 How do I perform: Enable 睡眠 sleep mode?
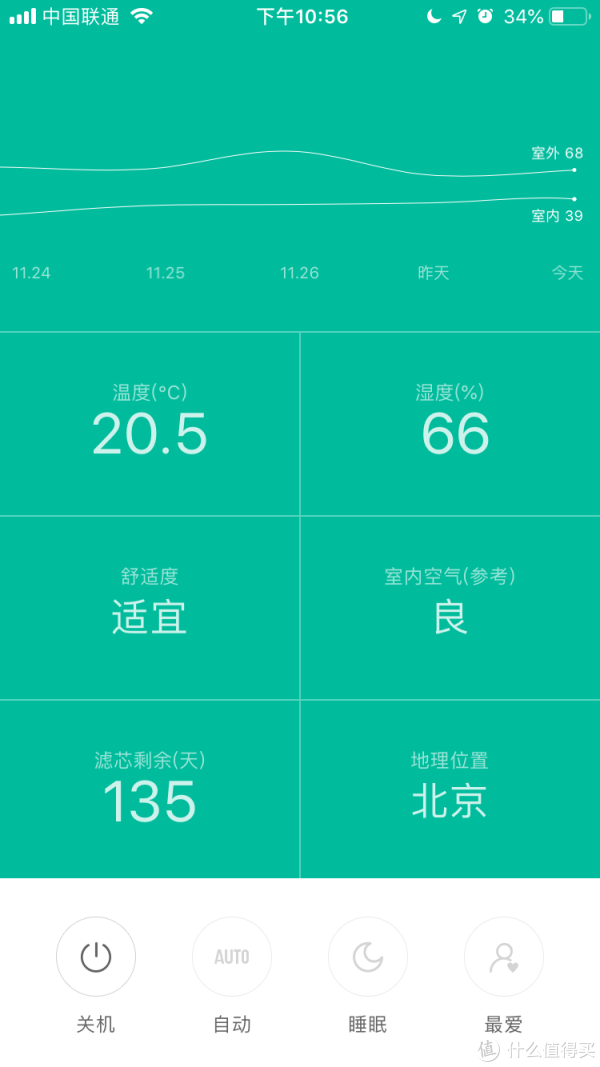(x=368, y=957)
